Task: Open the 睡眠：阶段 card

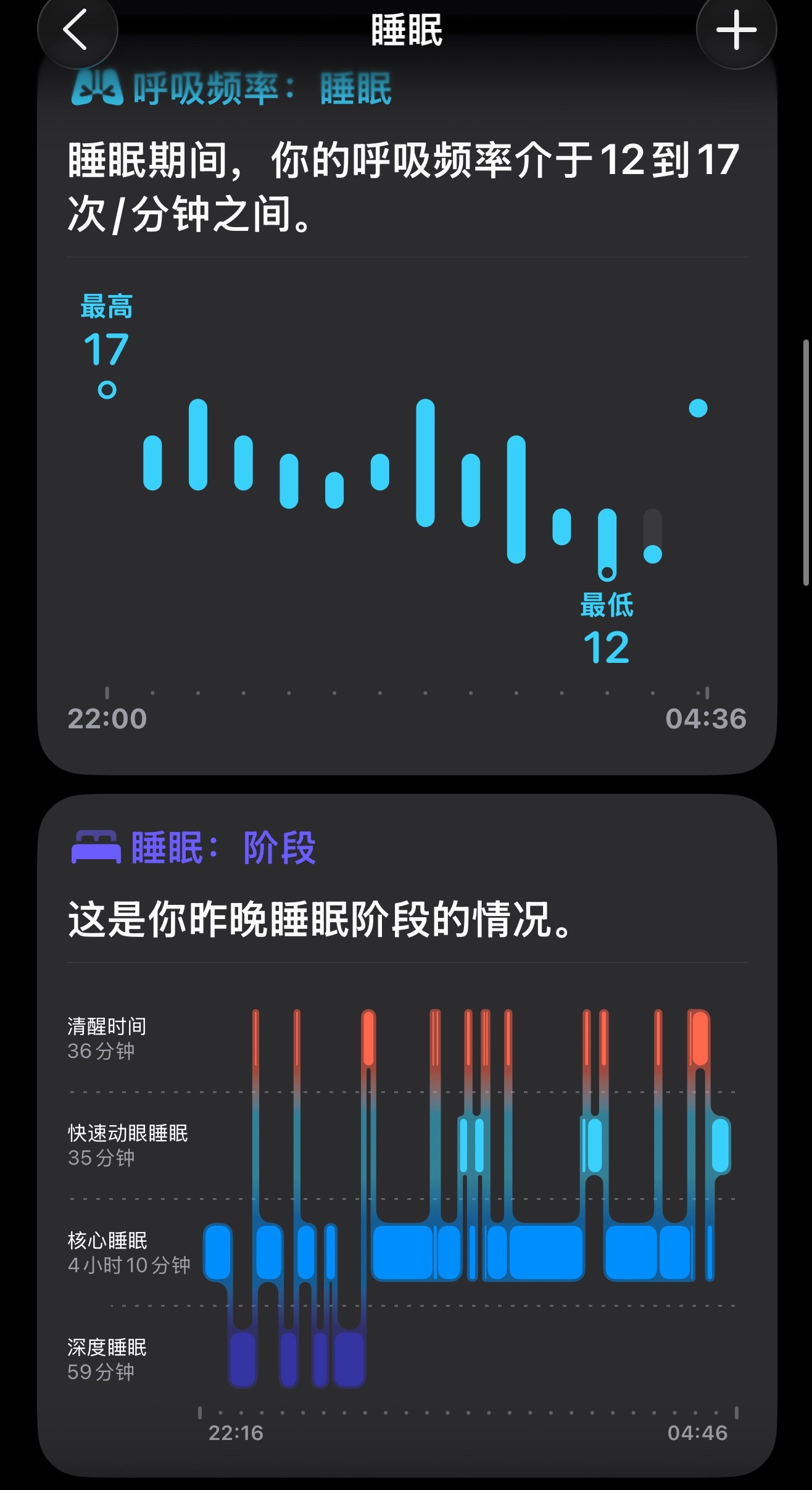Action: pyautogui.click(x=407, y=1134)
